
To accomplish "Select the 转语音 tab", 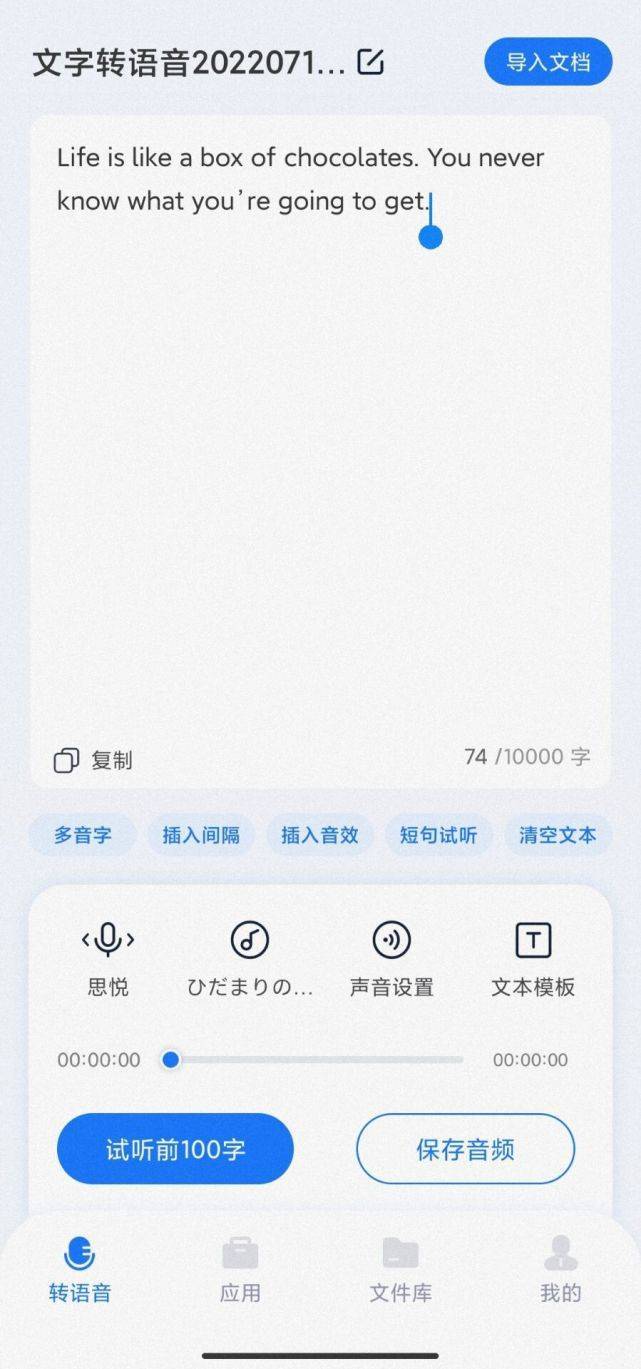I will coord(80,1270).
